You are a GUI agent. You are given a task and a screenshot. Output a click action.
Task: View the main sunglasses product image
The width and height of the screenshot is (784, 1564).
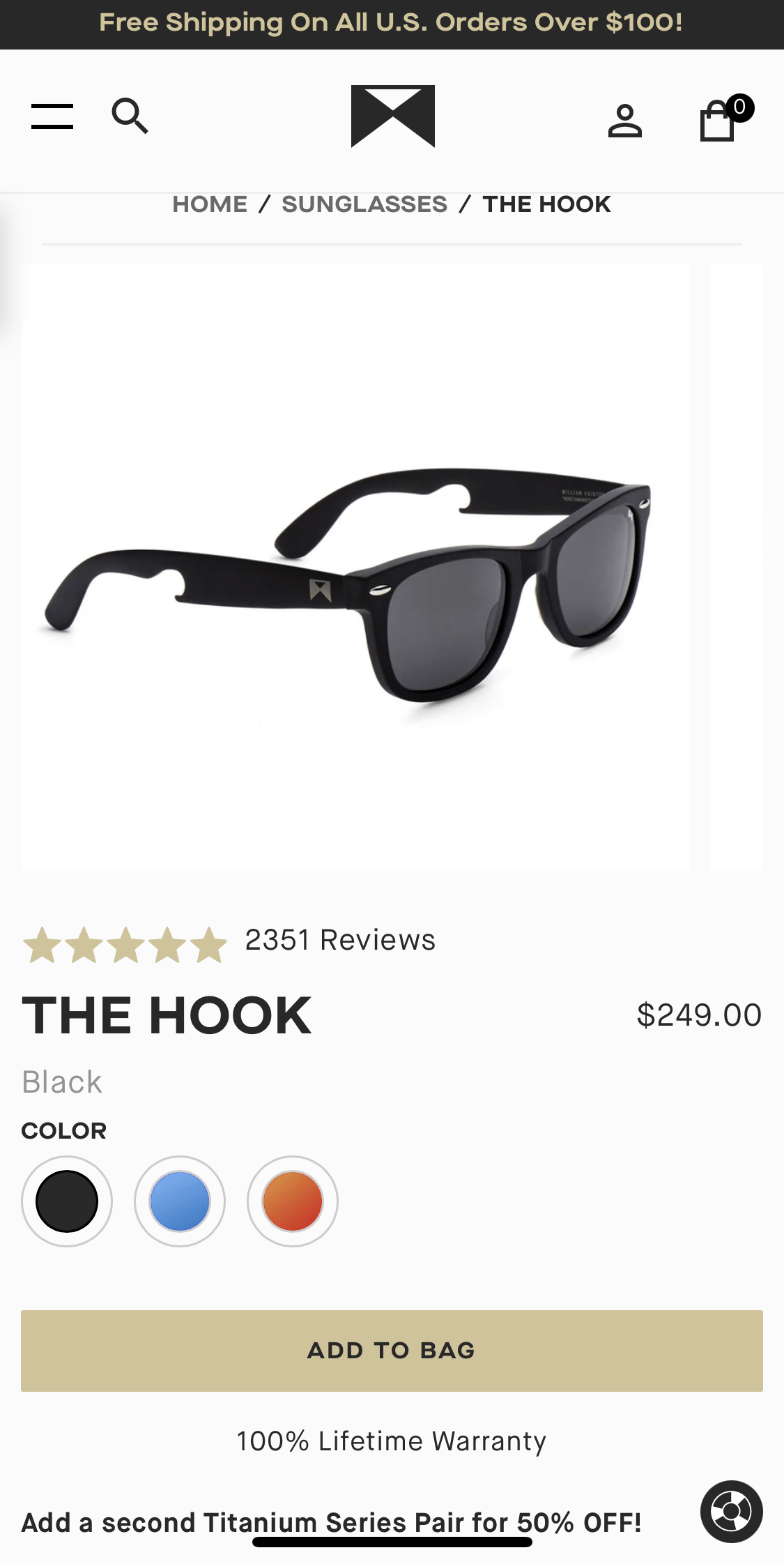[x=355, y=566]
